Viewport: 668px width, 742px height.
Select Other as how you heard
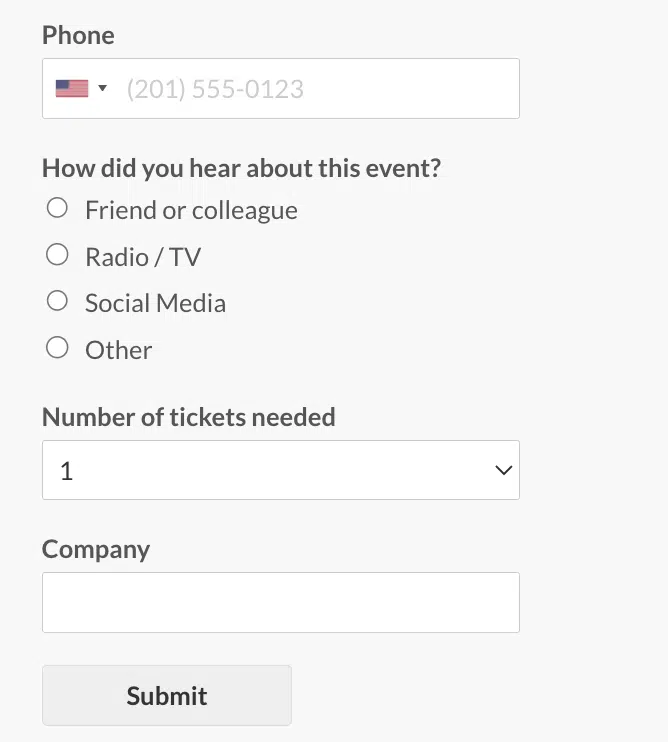[x=58, y=349]
